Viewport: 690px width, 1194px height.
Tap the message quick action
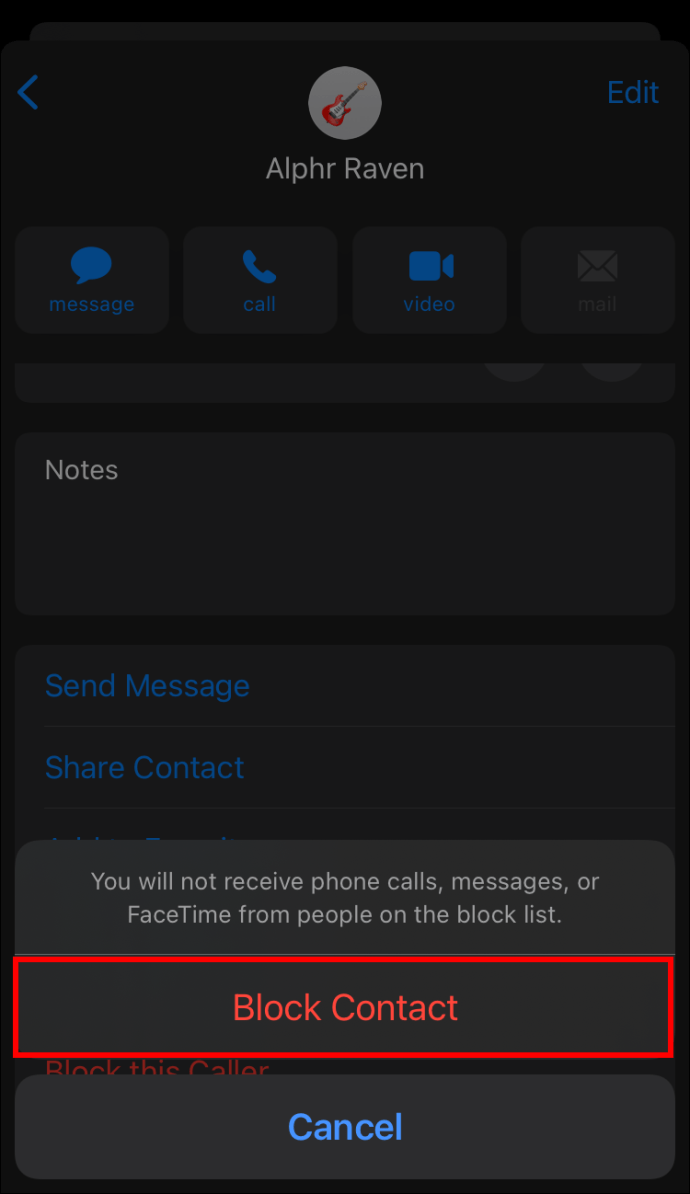coord(91,280)
